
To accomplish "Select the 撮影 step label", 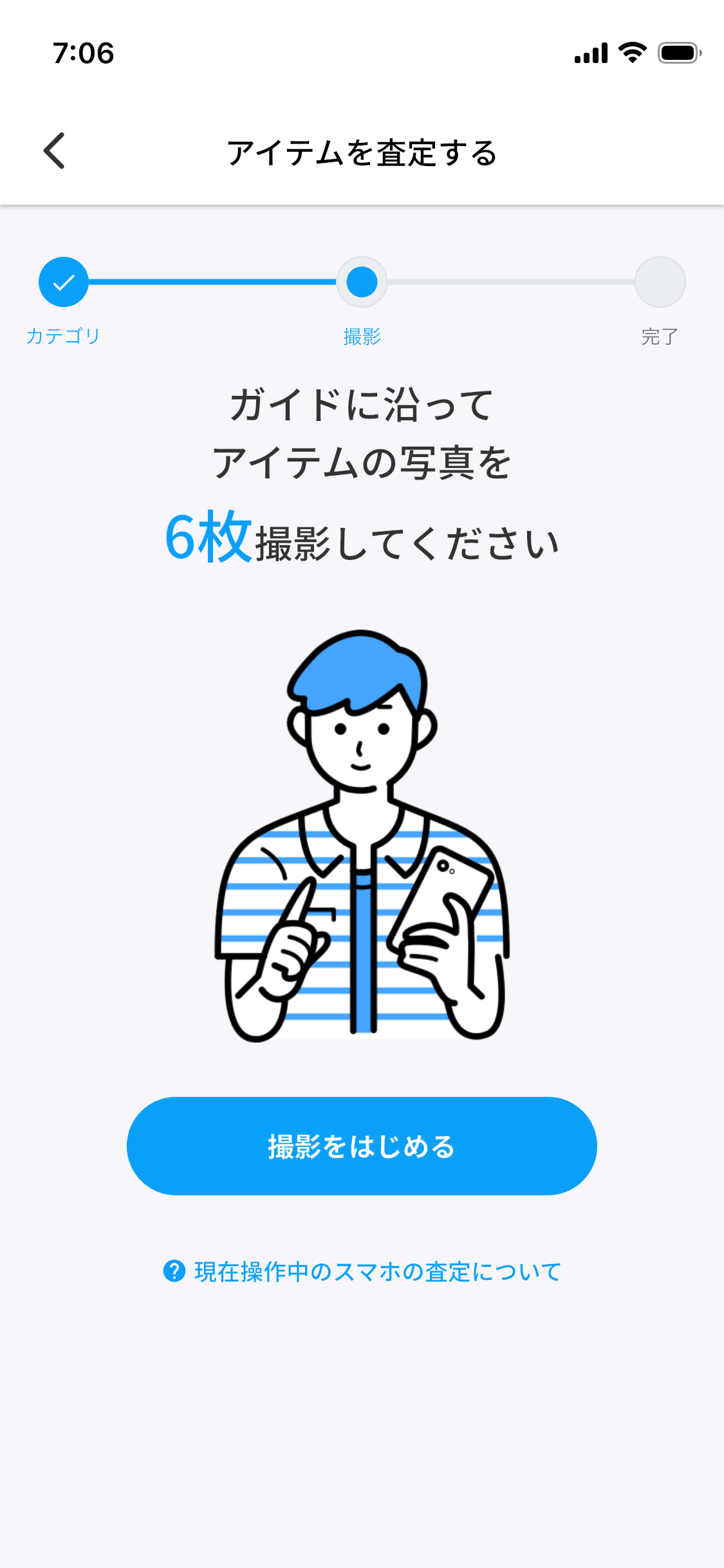I will point(362,335).
